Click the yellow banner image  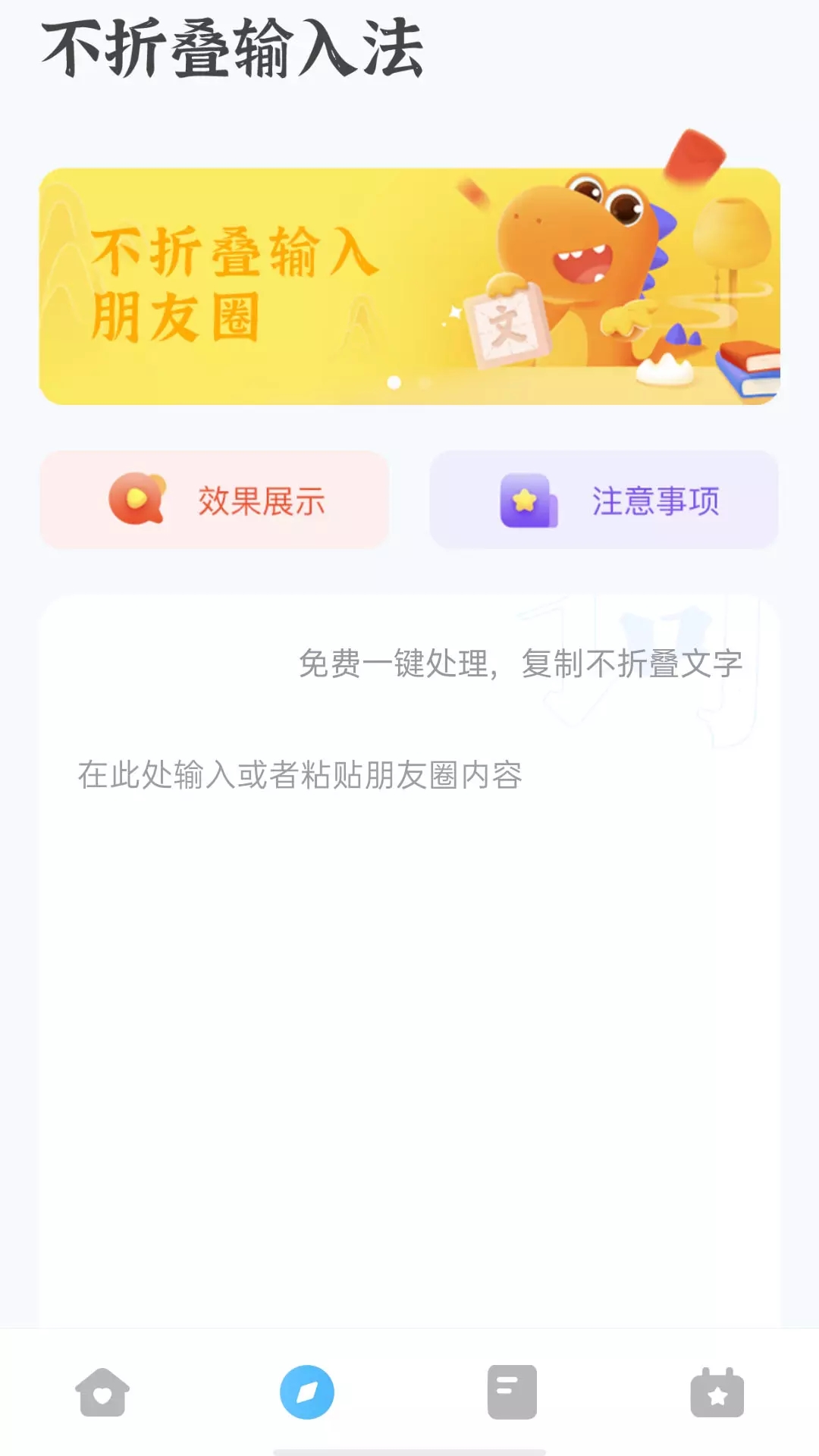409,283
